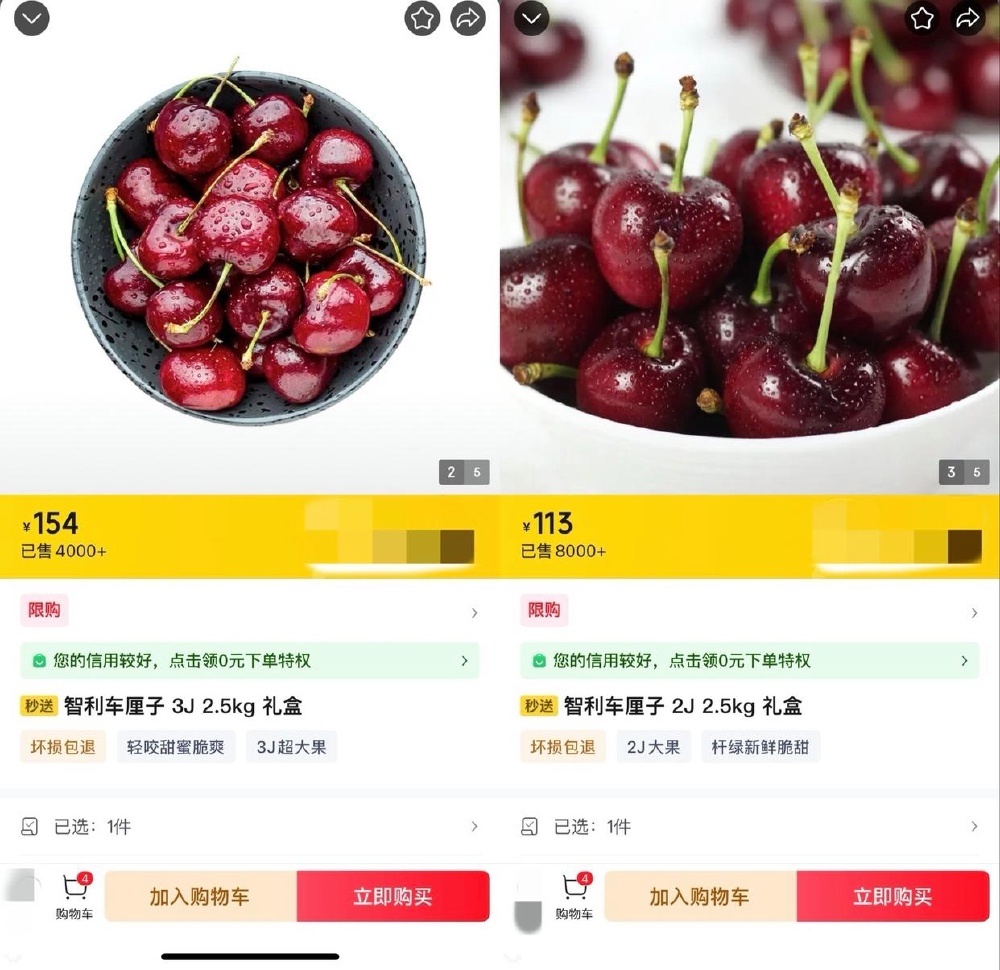Favorite the 3J cherry gift box
1000x970 pixels.
click(x=422, y=18)
